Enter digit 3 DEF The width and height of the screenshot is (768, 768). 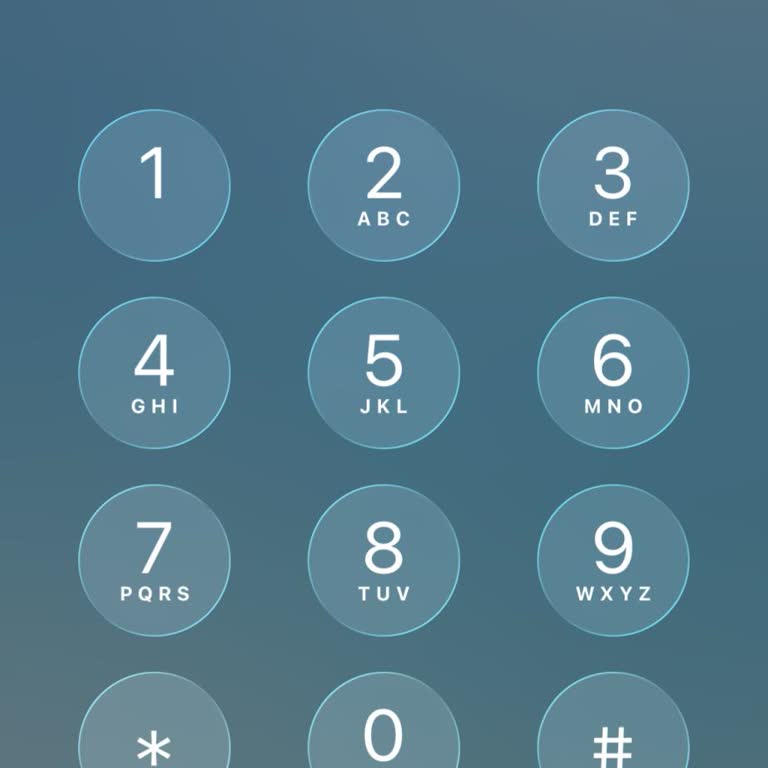point(613,185)
